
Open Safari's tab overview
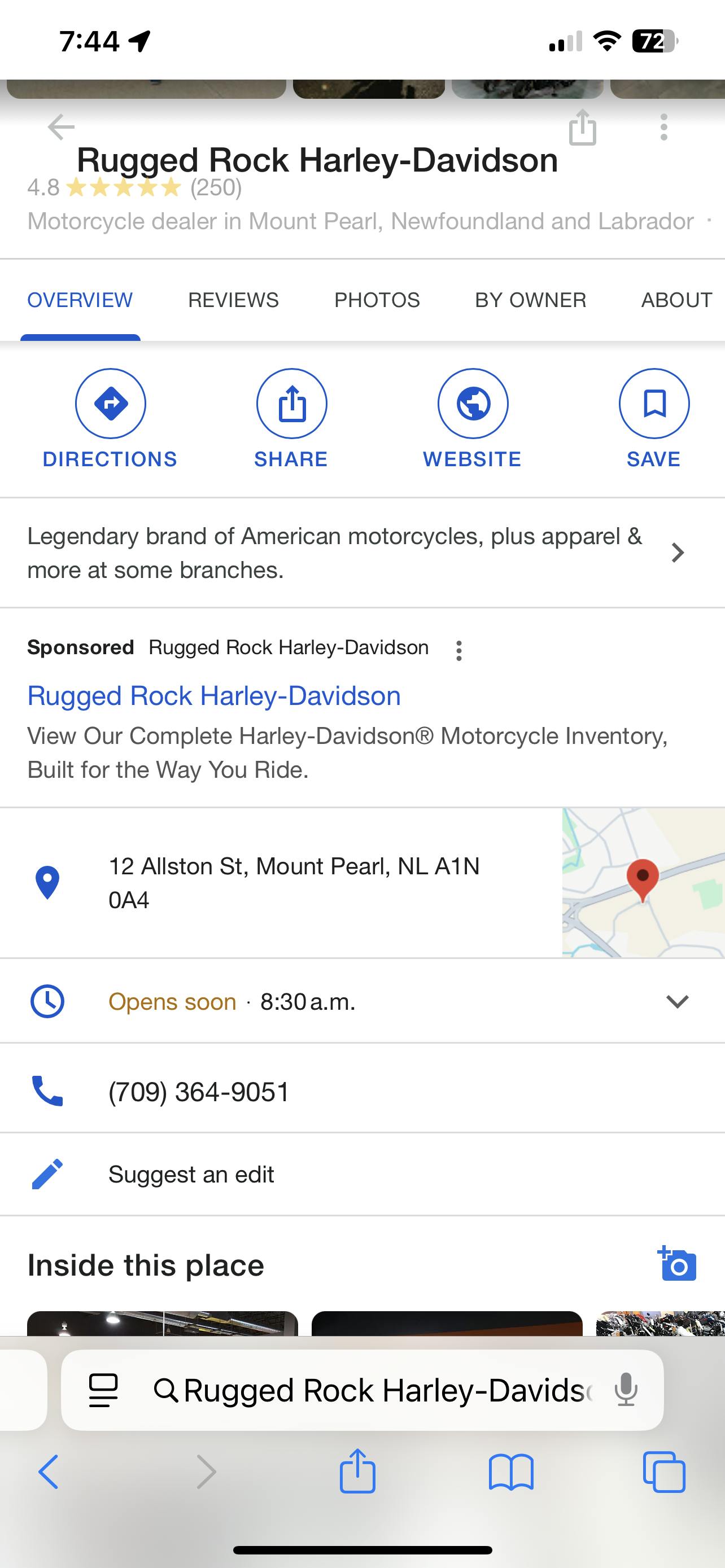click(x=663, y=1473)
